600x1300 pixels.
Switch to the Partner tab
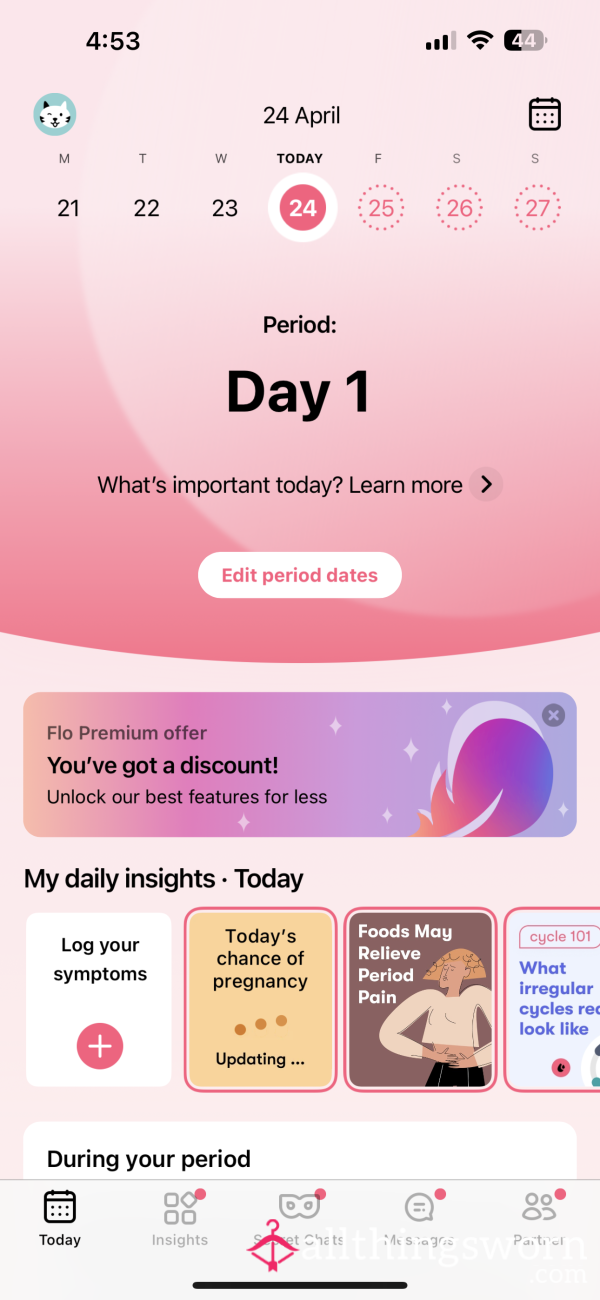(540, 1219)
